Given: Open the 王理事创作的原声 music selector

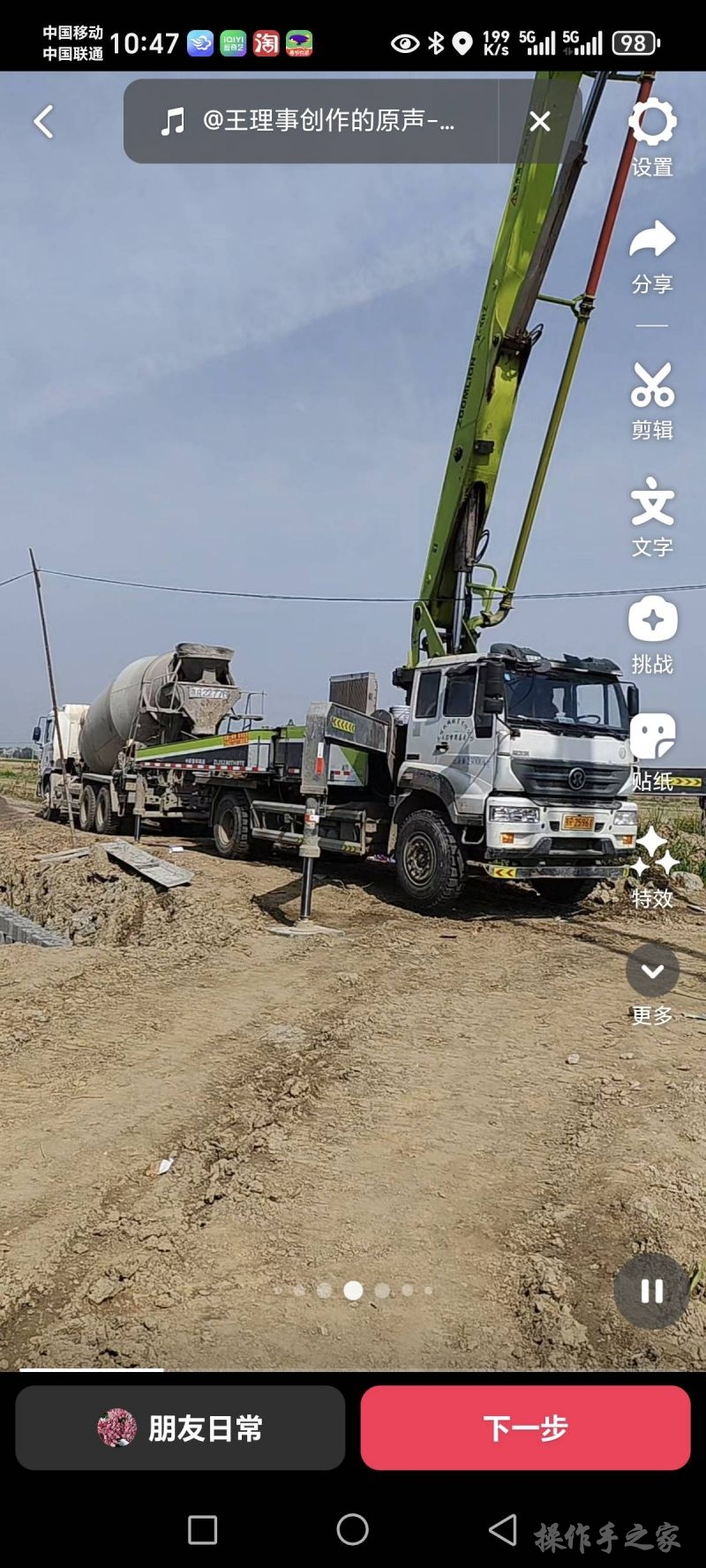Looking at the screenshot, I should (309, 121).
